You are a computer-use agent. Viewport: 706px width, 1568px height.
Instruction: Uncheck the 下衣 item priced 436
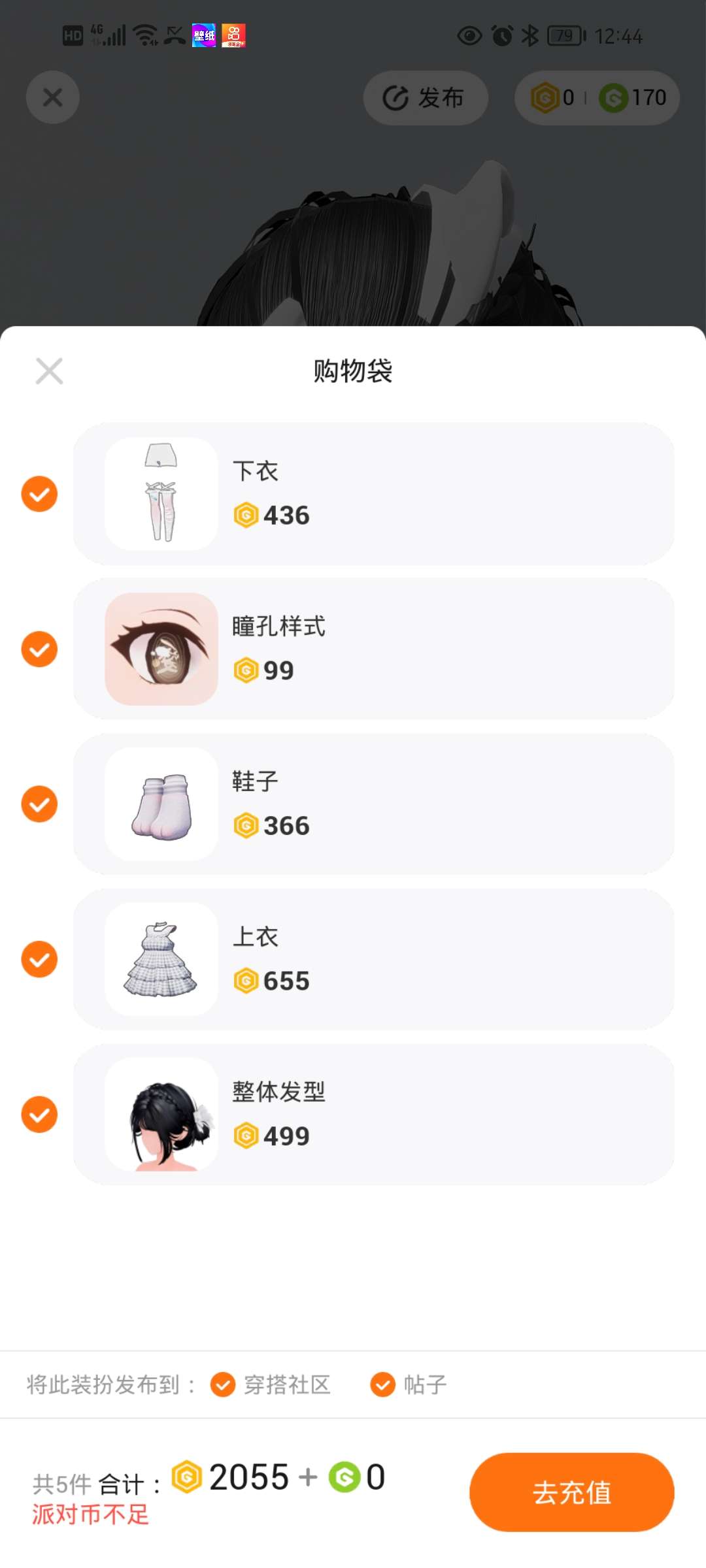point(39,494)
